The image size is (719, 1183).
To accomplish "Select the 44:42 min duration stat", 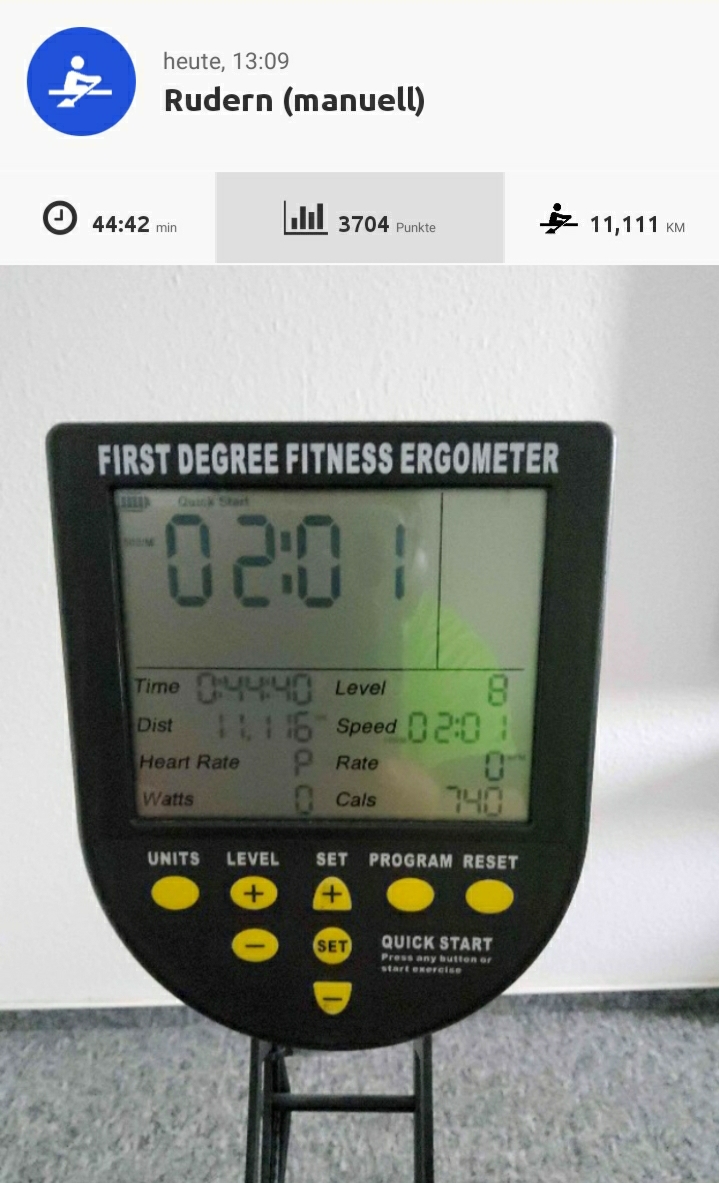I will coord(109,220).
